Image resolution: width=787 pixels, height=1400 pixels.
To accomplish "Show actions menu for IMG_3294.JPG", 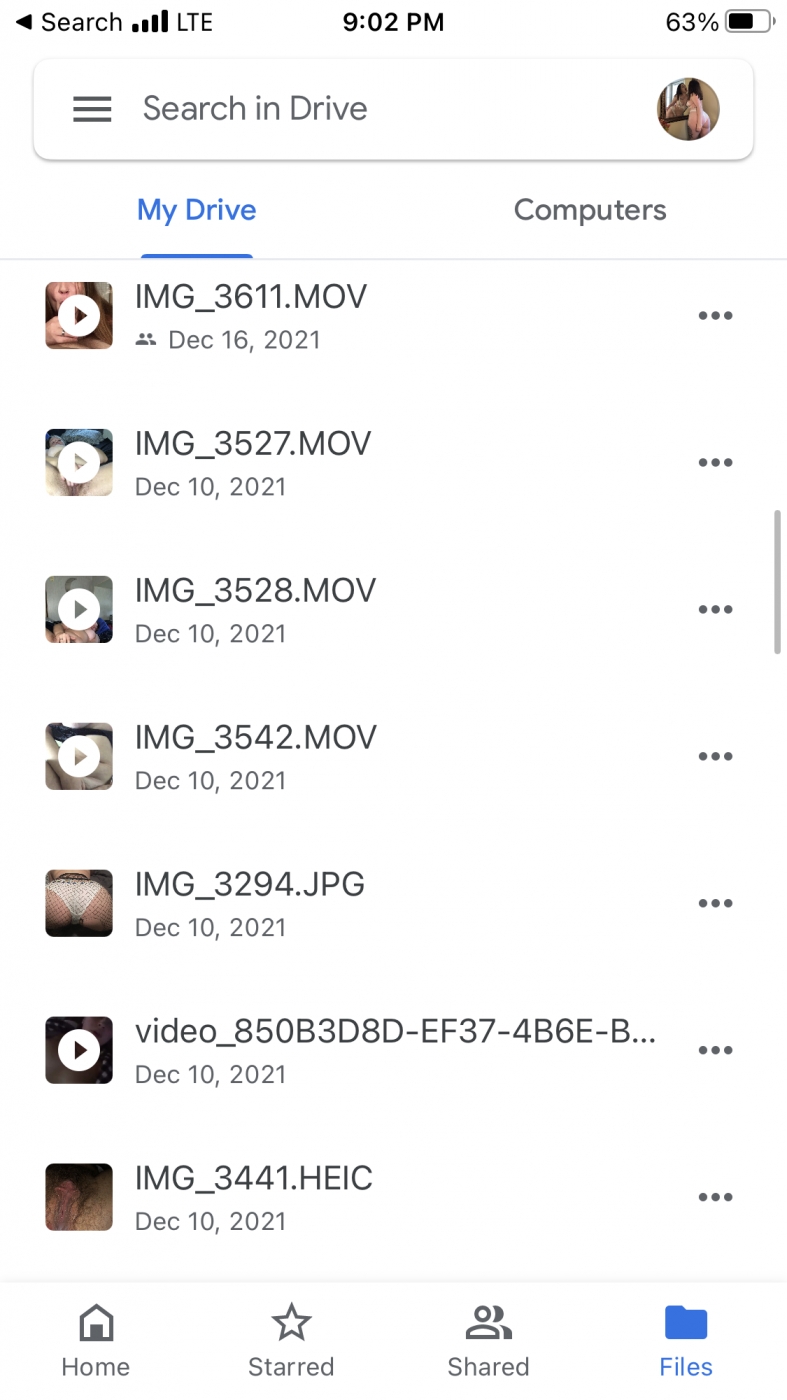I will 715,904.
